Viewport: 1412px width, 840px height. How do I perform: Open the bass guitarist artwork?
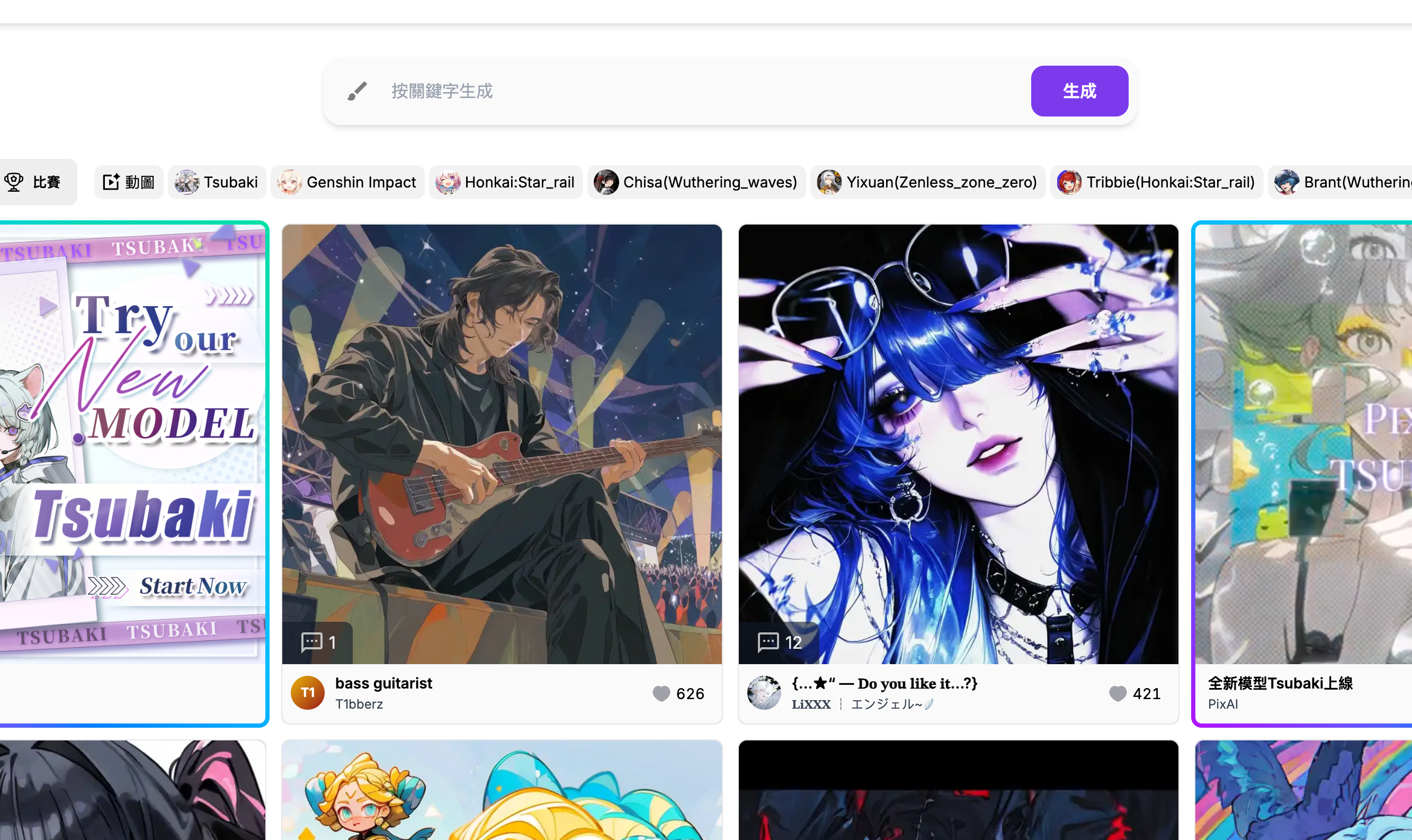click(x=502, y=430)
